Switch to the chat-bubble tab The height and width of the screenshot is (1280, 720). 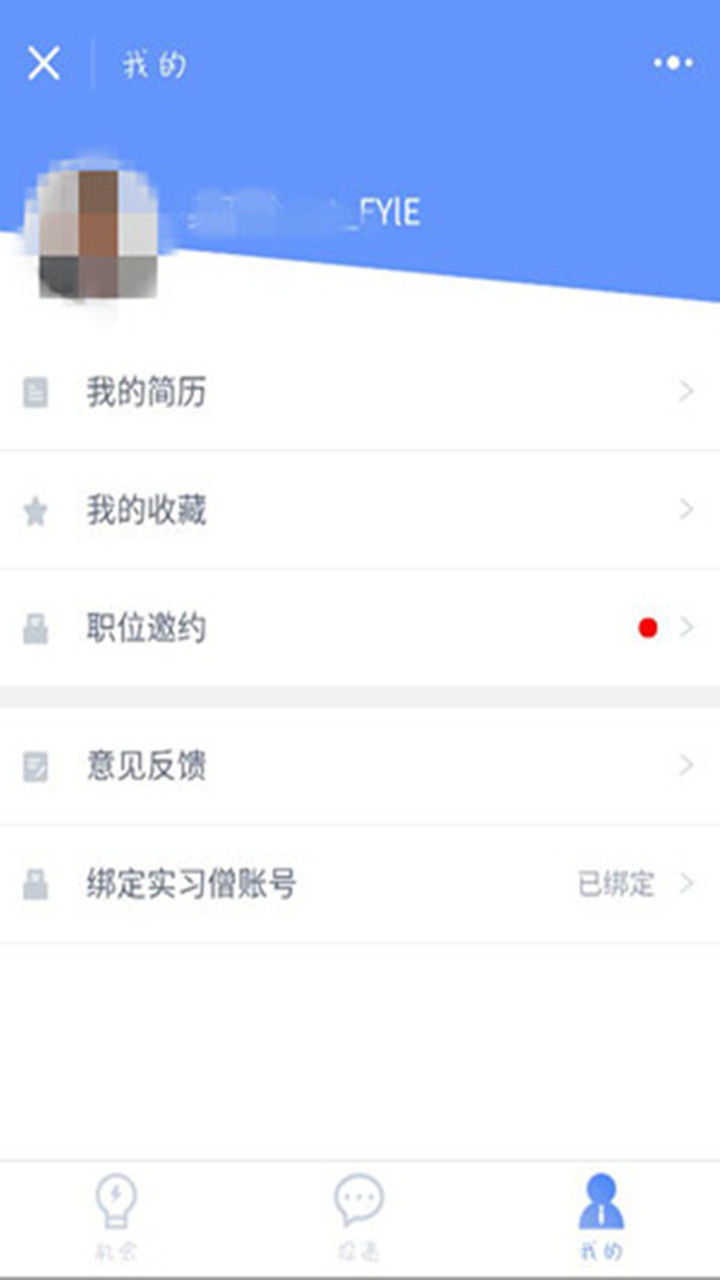pyautogui.click(x=358, y=1217)
